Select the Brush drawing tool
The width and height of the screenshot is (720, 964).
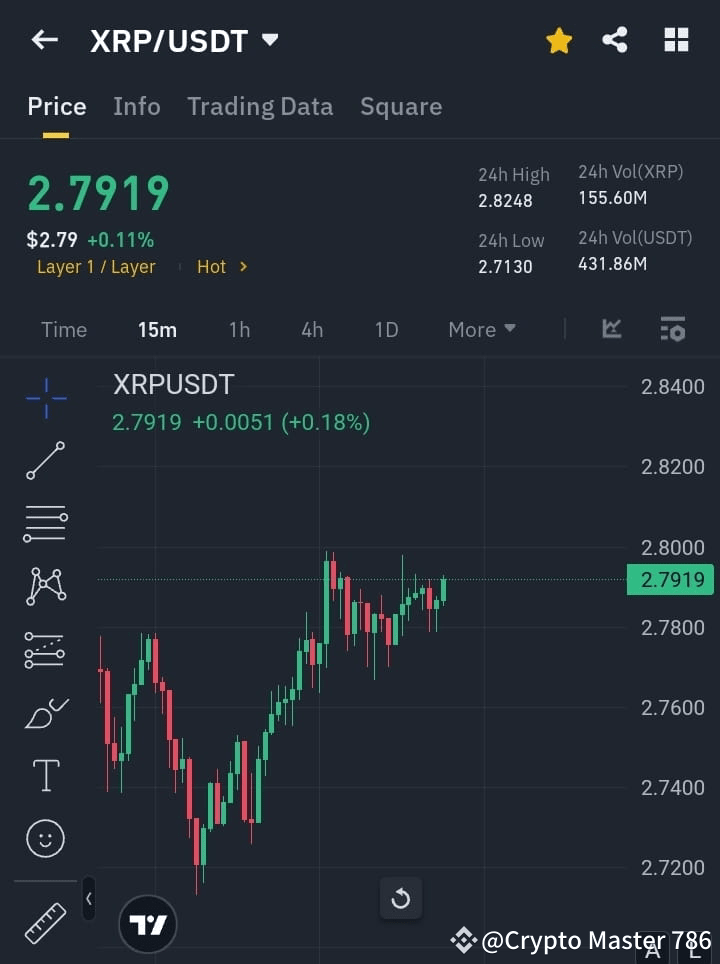(x=45, y=712)
